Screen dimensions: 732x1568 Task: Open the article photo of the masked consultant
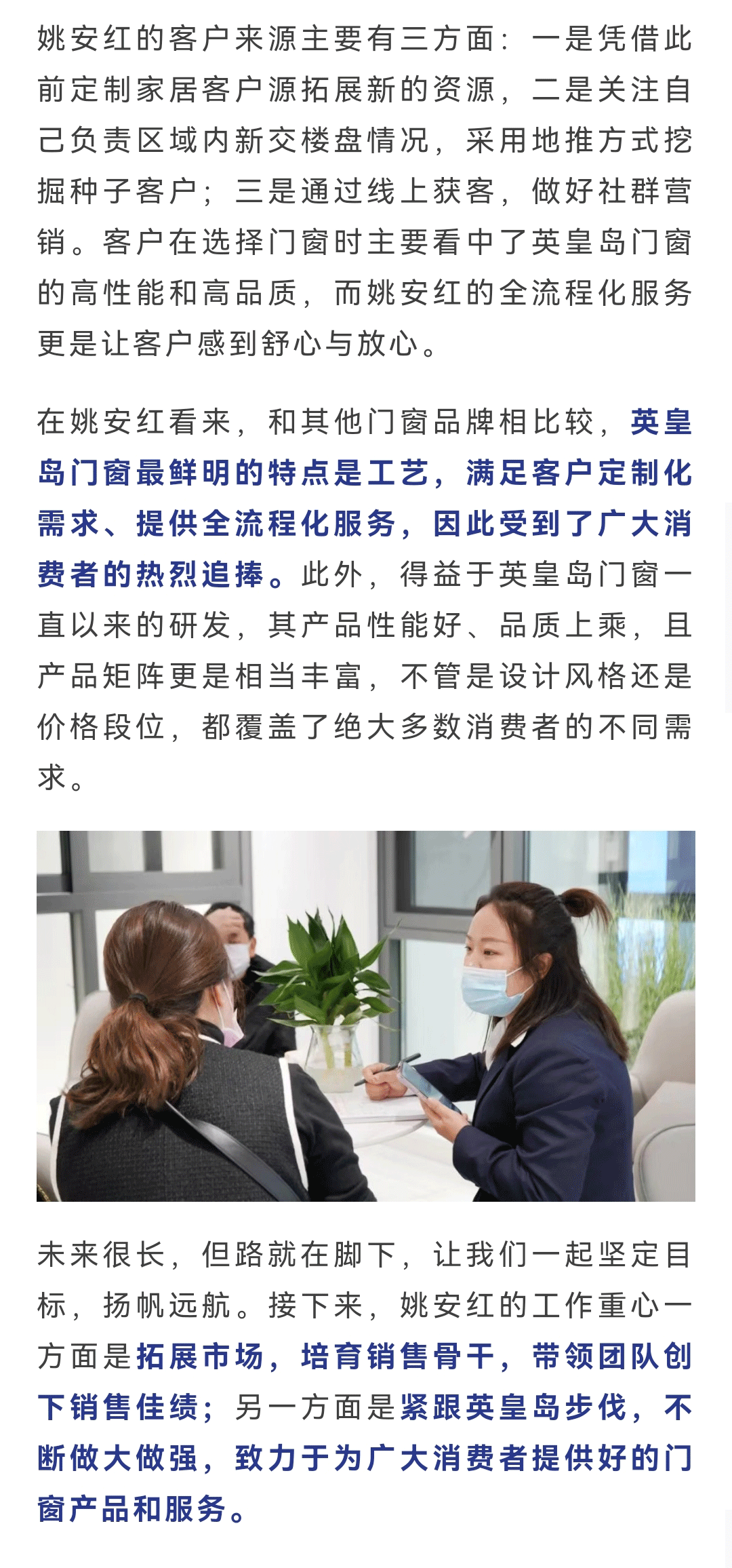click(x=366, y=1015)
